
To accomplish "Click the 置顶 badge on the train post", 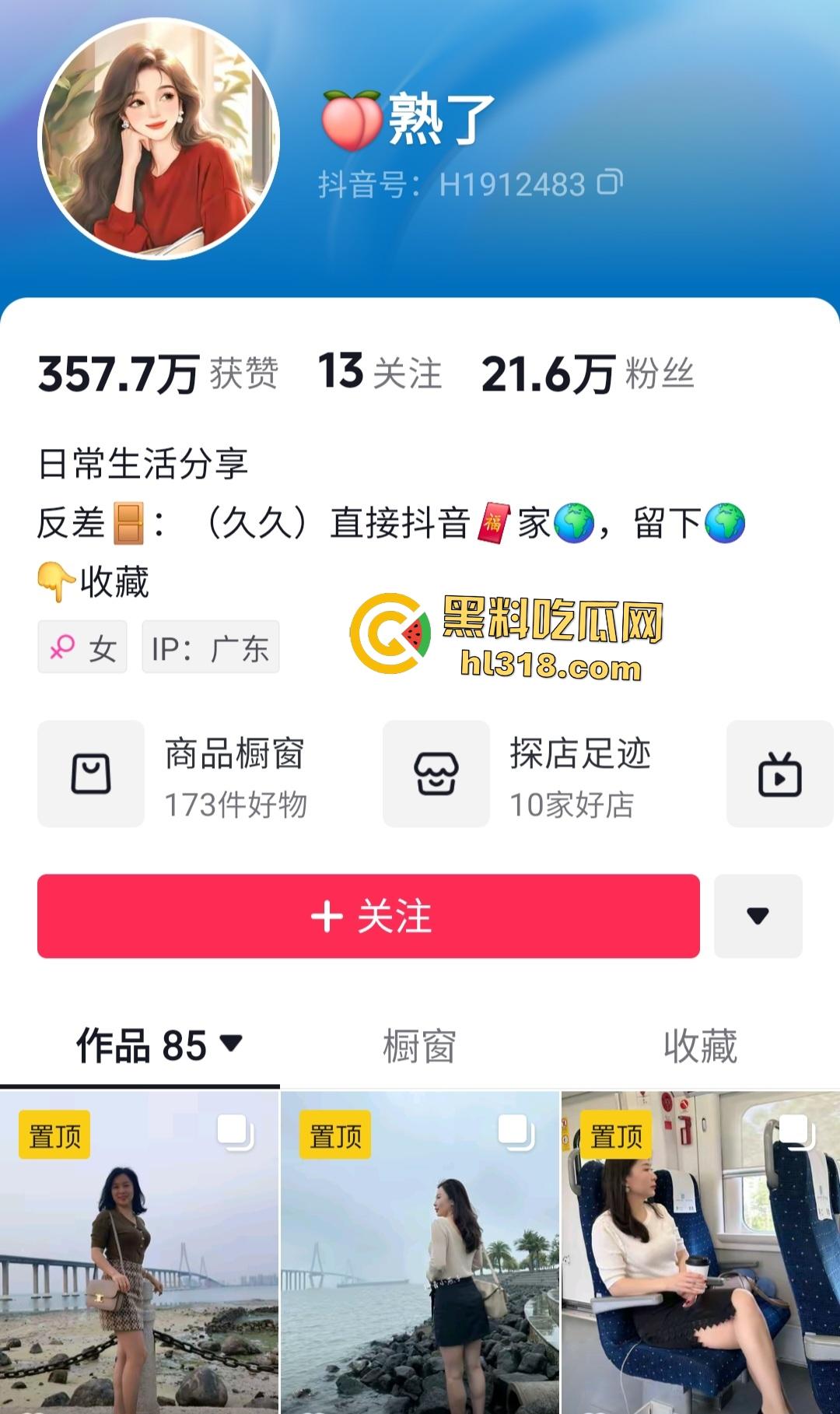I will pos(617,1135).
